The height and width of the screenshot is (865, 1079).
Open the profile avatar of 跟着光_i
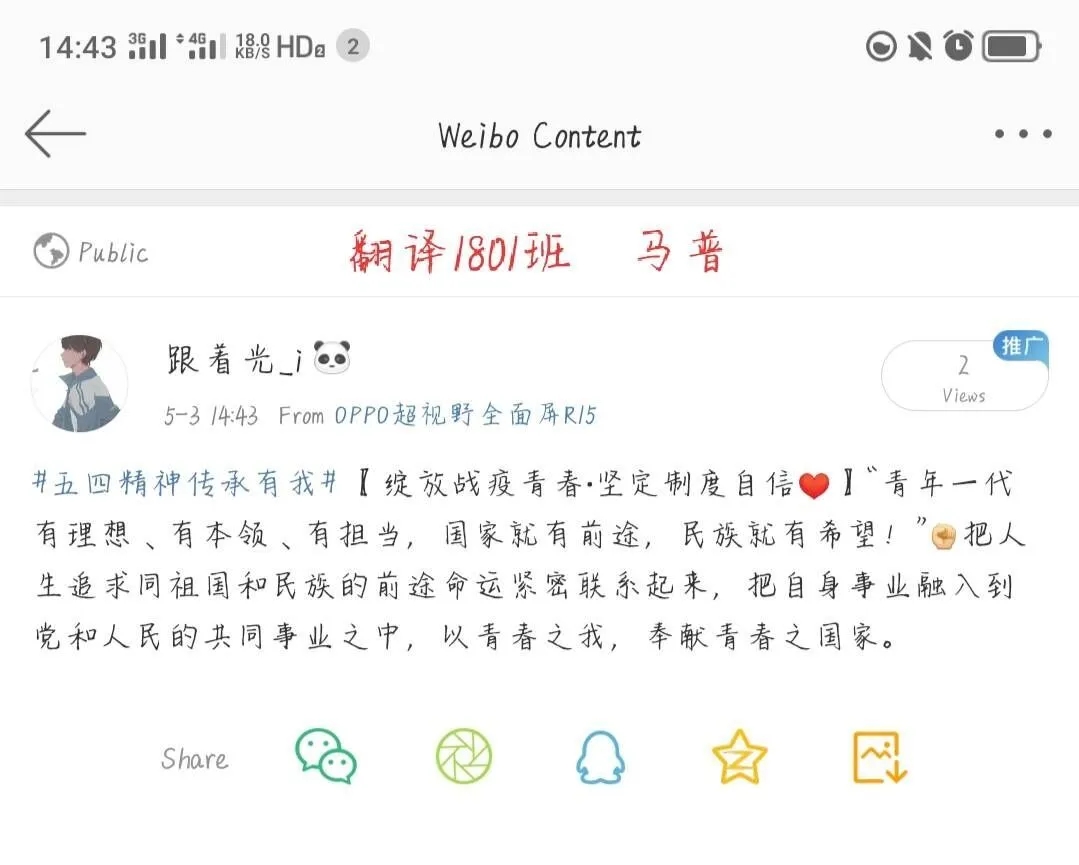[x=80, y=384]
